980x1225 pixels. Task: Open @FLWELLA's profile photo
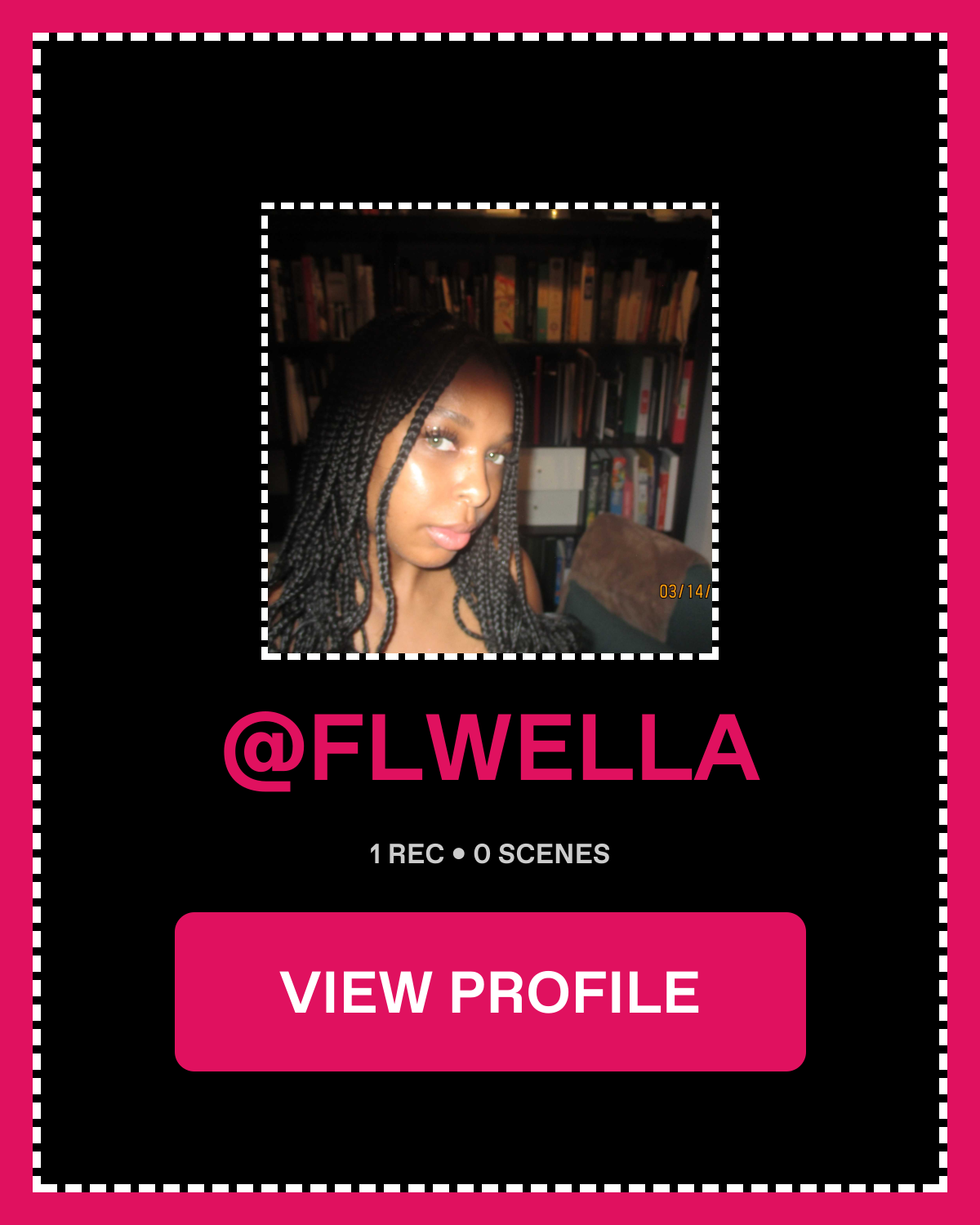click(490, 431)
